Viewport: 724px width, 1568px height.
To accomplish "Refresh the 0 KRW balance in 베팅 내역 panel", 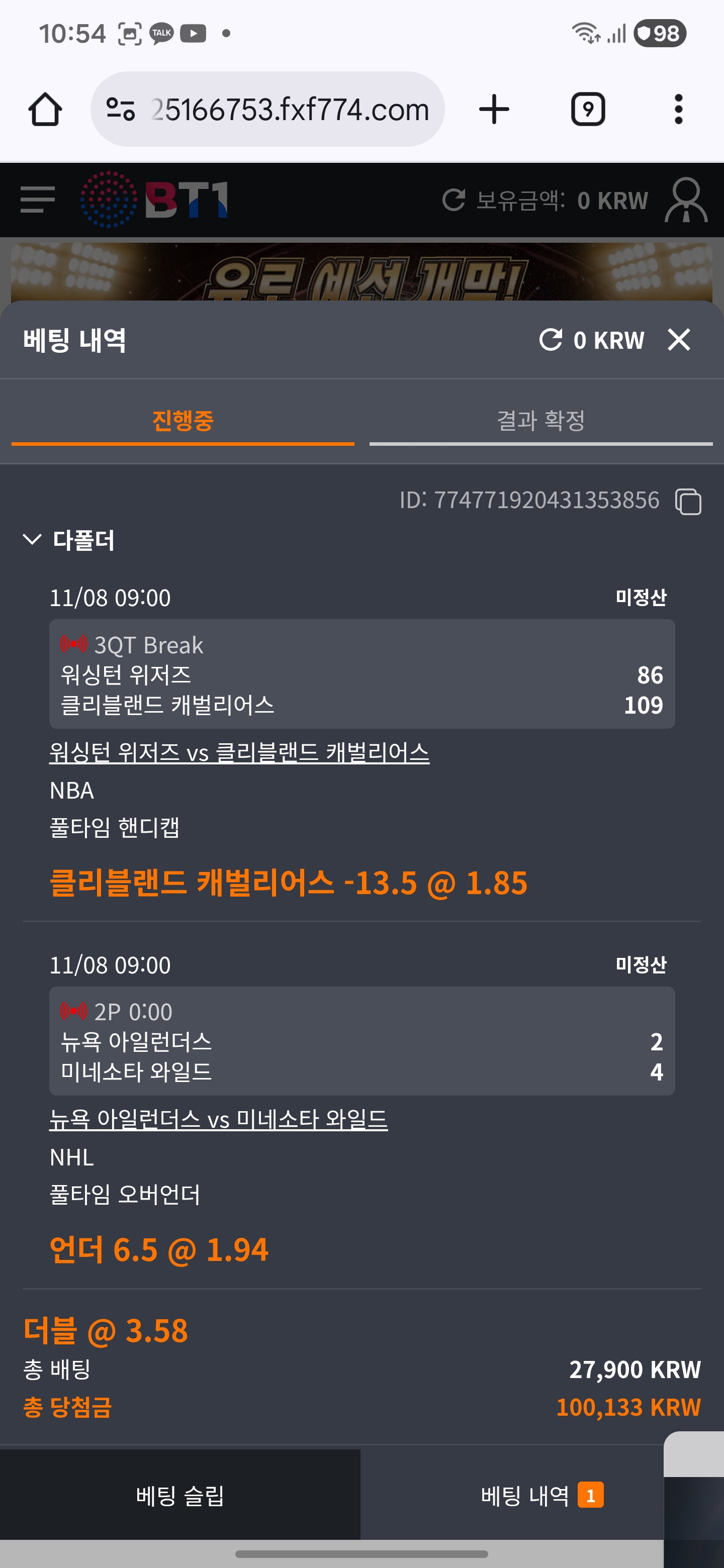I will (x=551, y=340).
